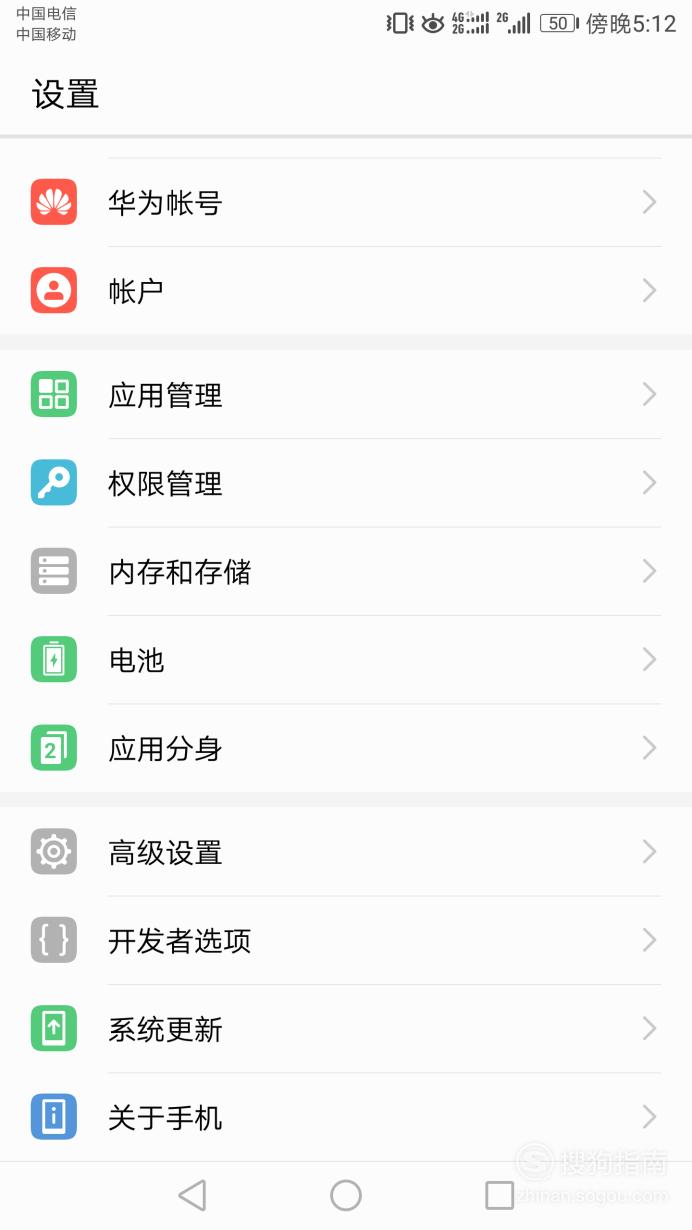Go to 应用管理
The width and height of the screenshot is (692, 1230).
(x=346, y=395)
